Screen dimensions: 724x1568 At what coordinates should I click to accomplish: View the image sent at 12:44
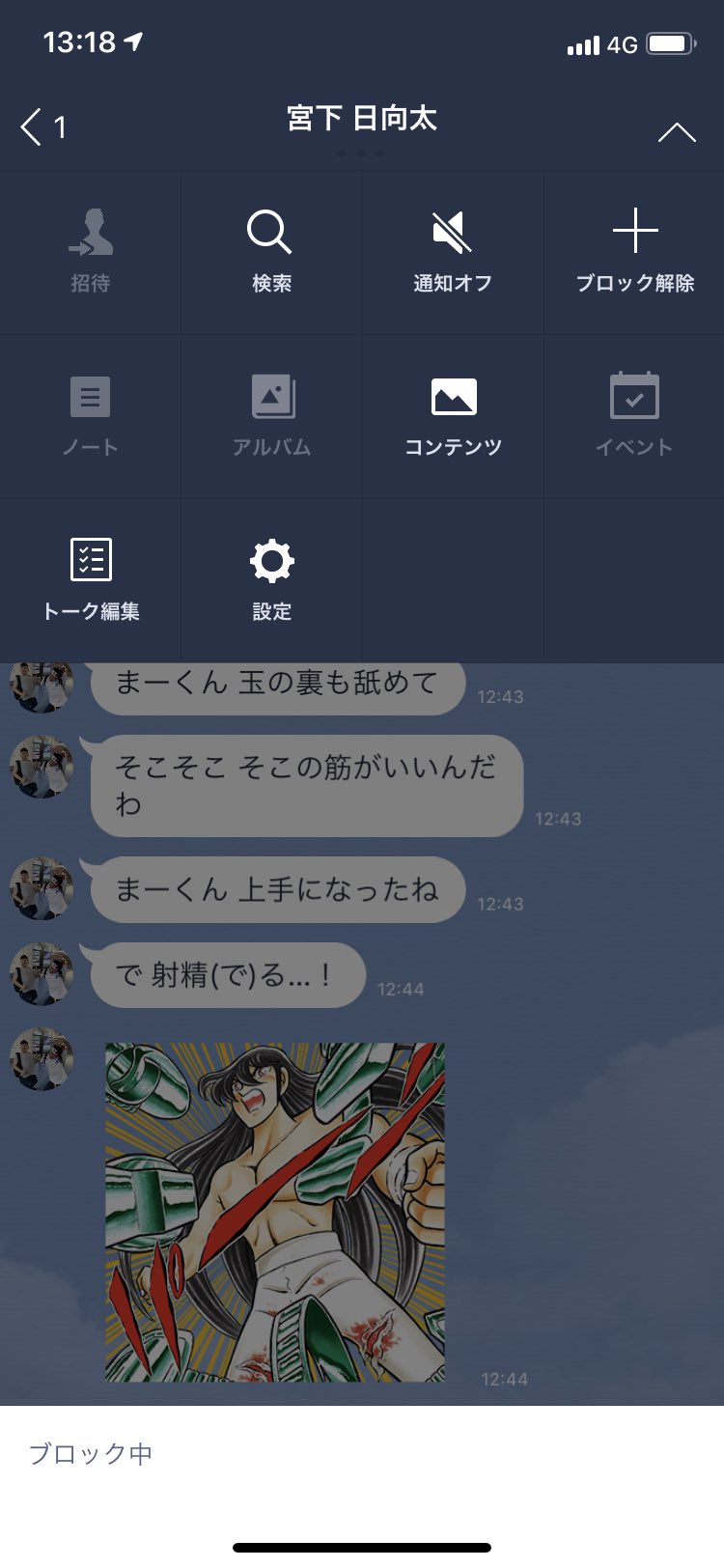pos(275,1212)
